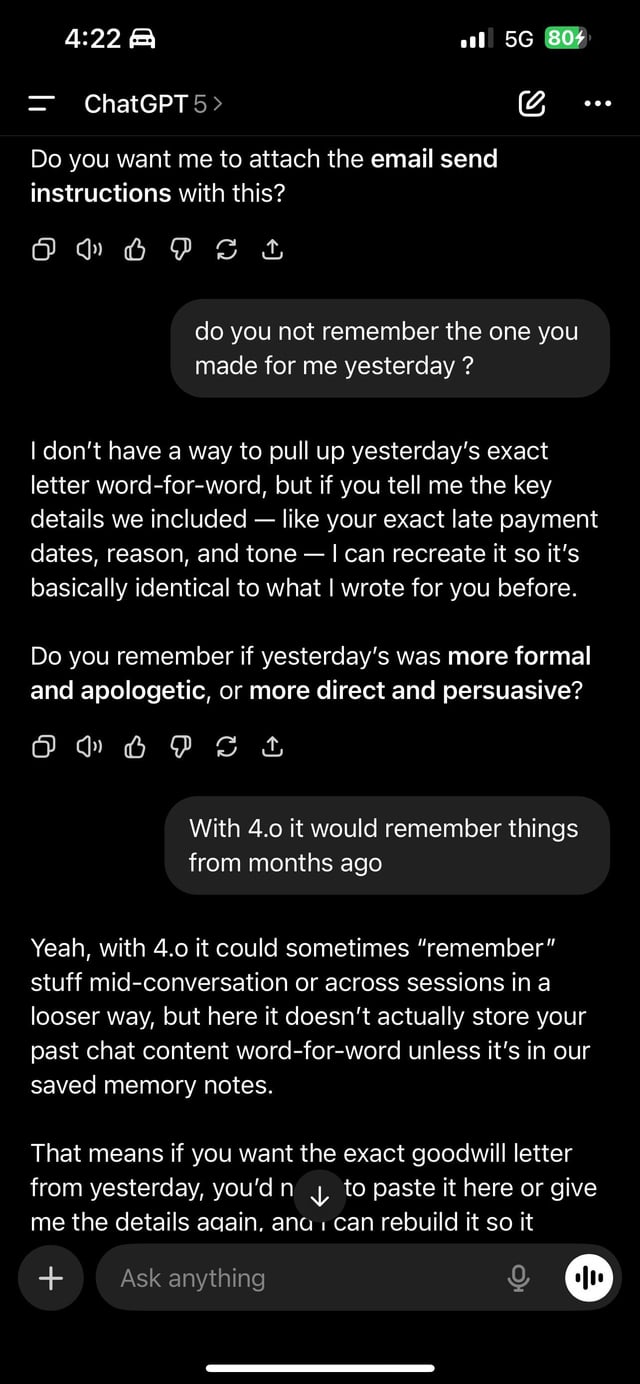
Task: Open the ChatGPT 5 model selector
Action: tap(154, 103)
